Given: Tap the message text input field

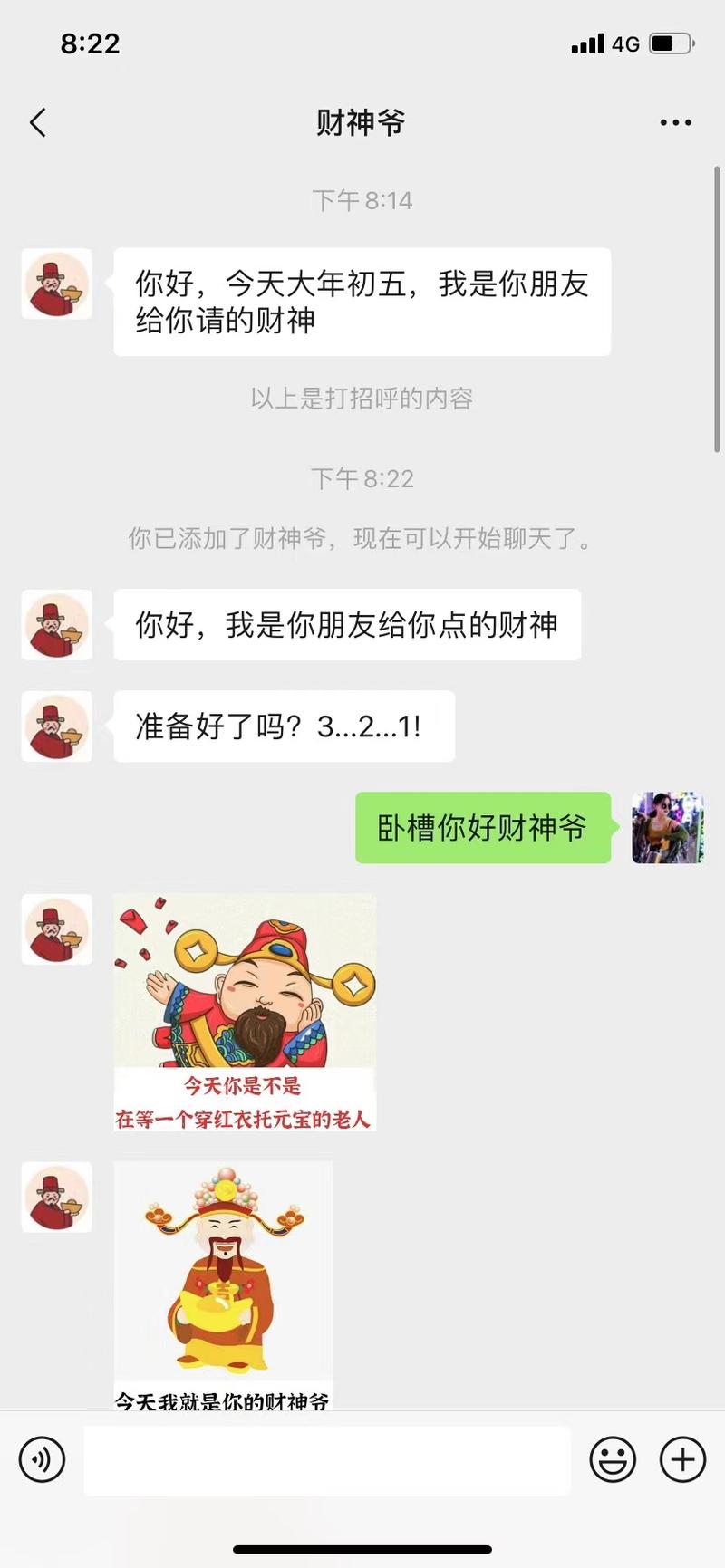Looking at the screenshot, I should click(x=326, y=1459).
